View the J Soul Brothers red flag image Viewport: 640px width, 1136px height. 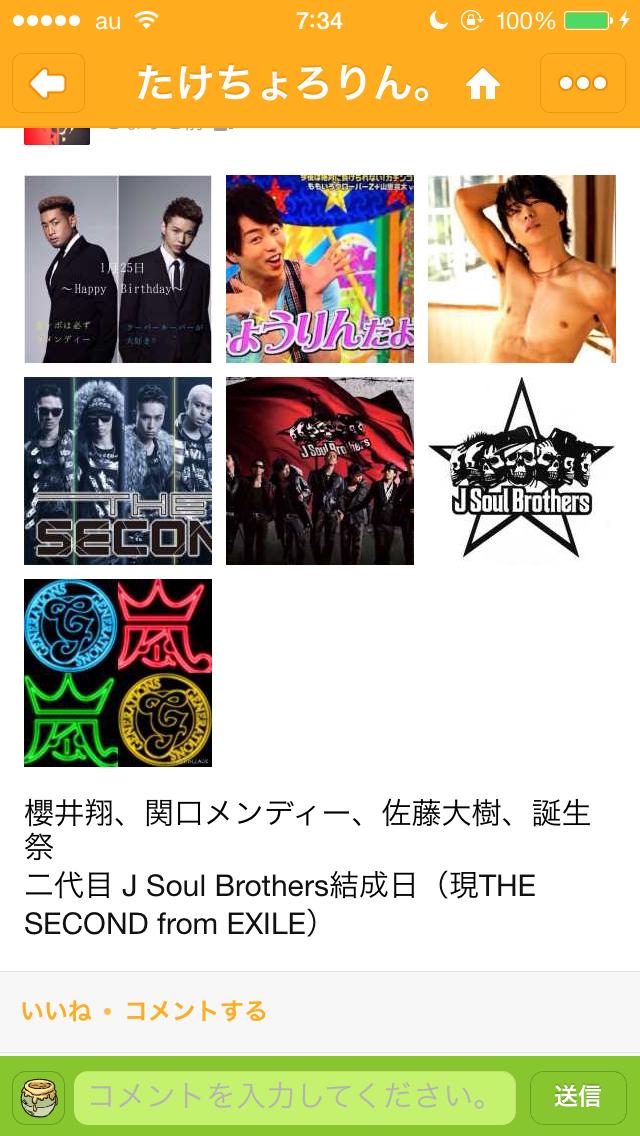[320, 471]
